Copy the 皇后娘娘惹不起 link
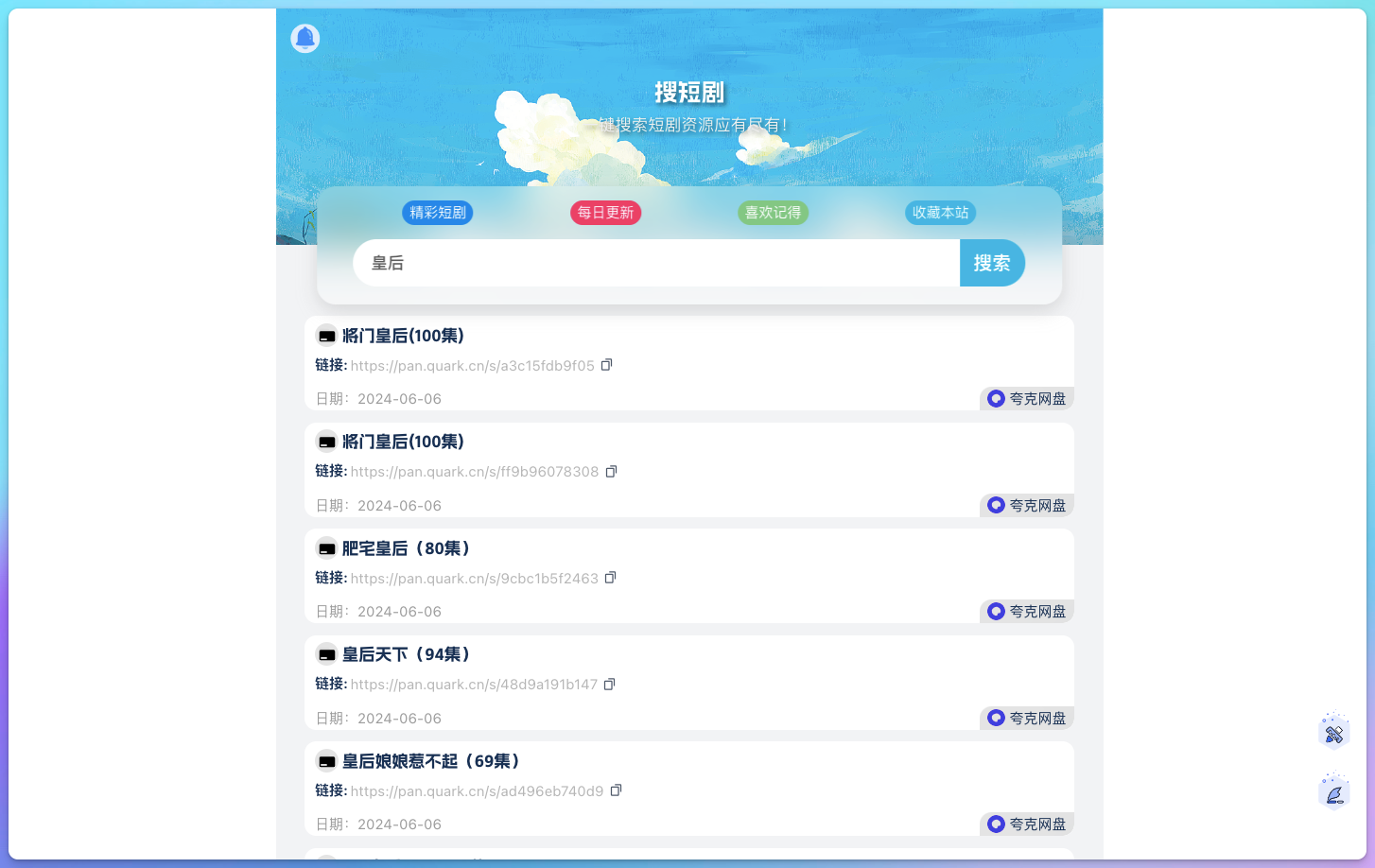The height and width of the screenshot is (868, 1375). [617, 790]
